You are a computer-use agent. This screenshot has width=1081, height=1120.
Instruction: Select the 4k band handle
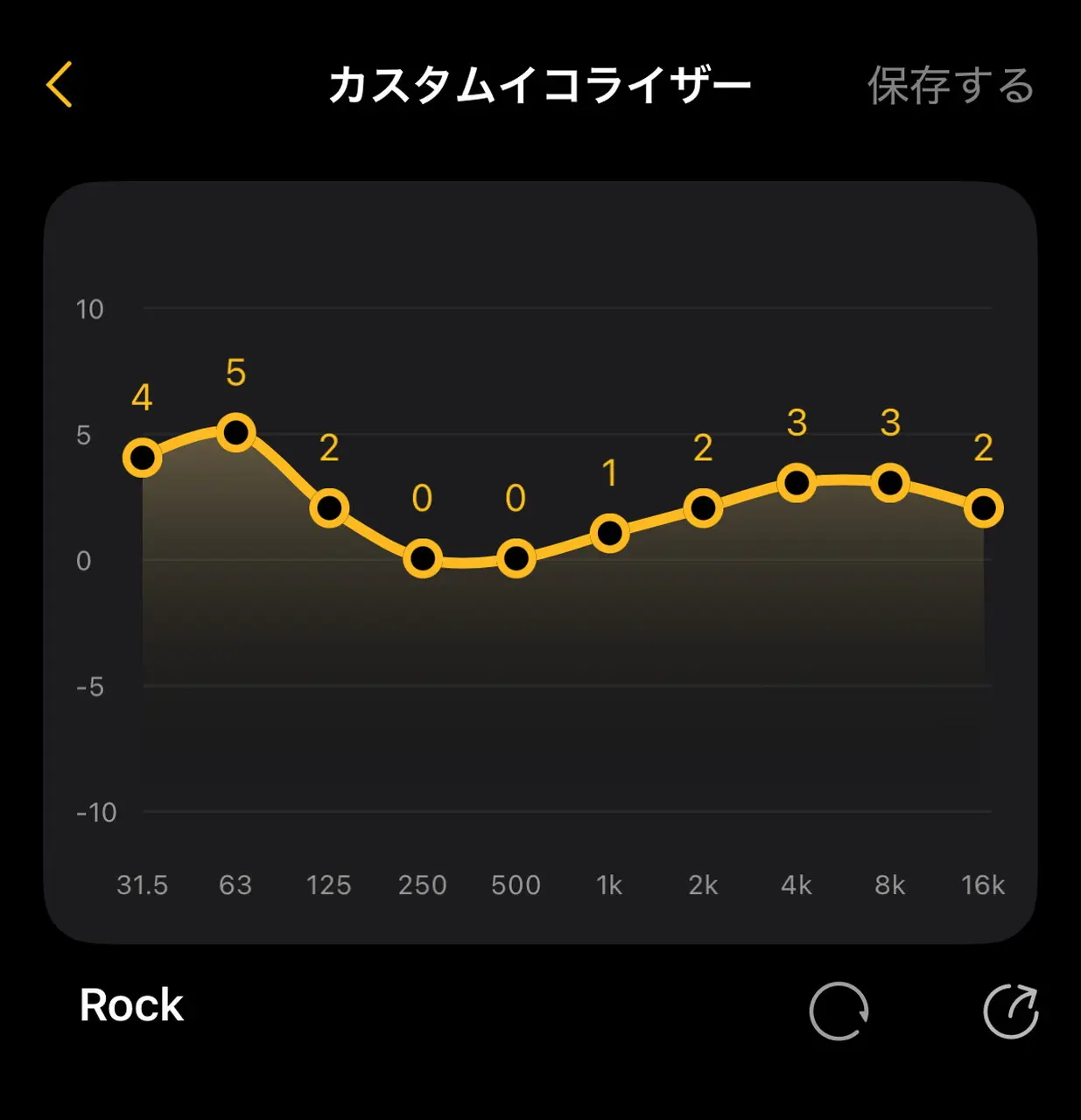[797, 482]
